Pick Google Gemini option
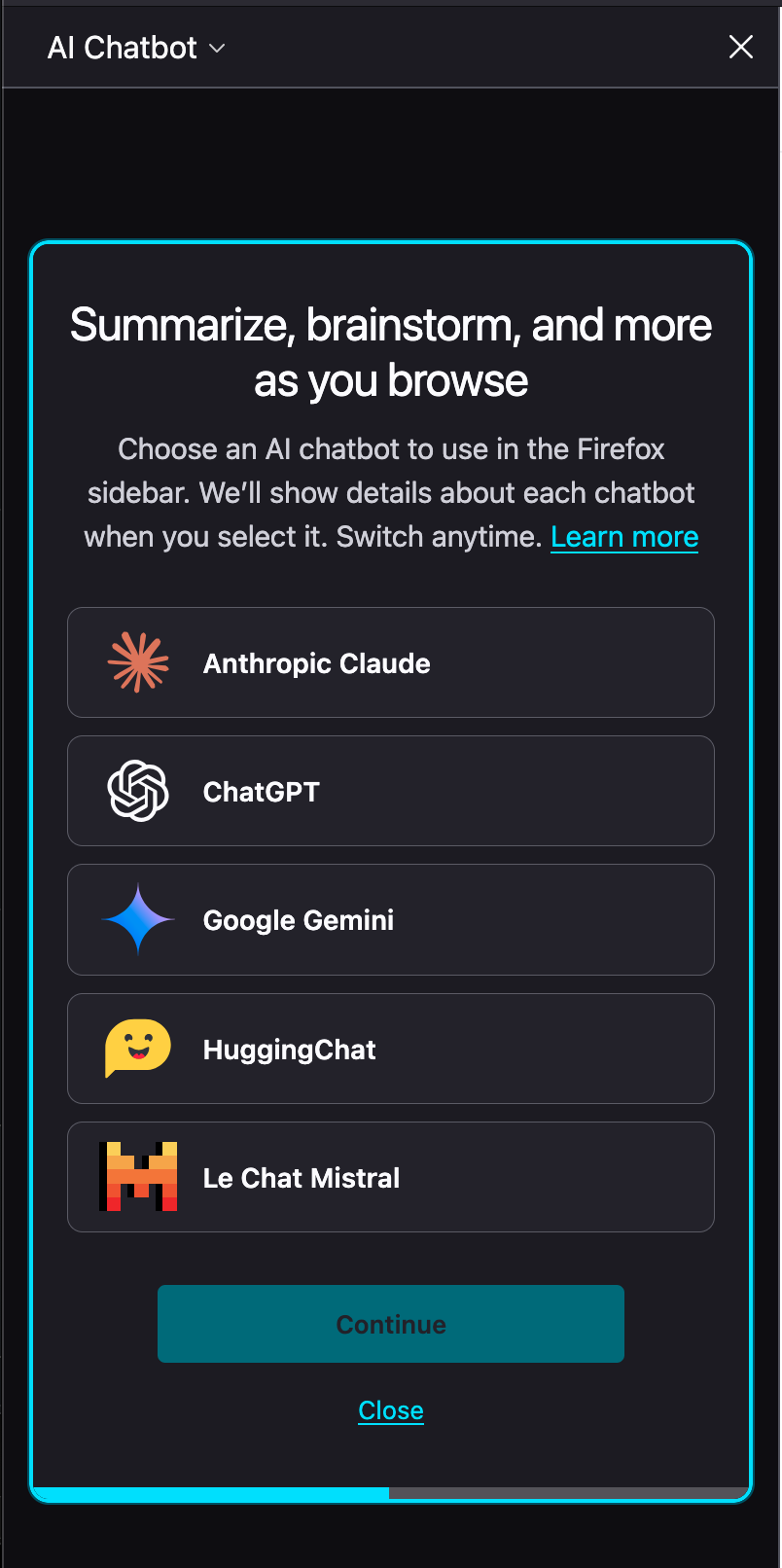The height and width of the screenshot is (1568, 782). click(x=391, y=919)
